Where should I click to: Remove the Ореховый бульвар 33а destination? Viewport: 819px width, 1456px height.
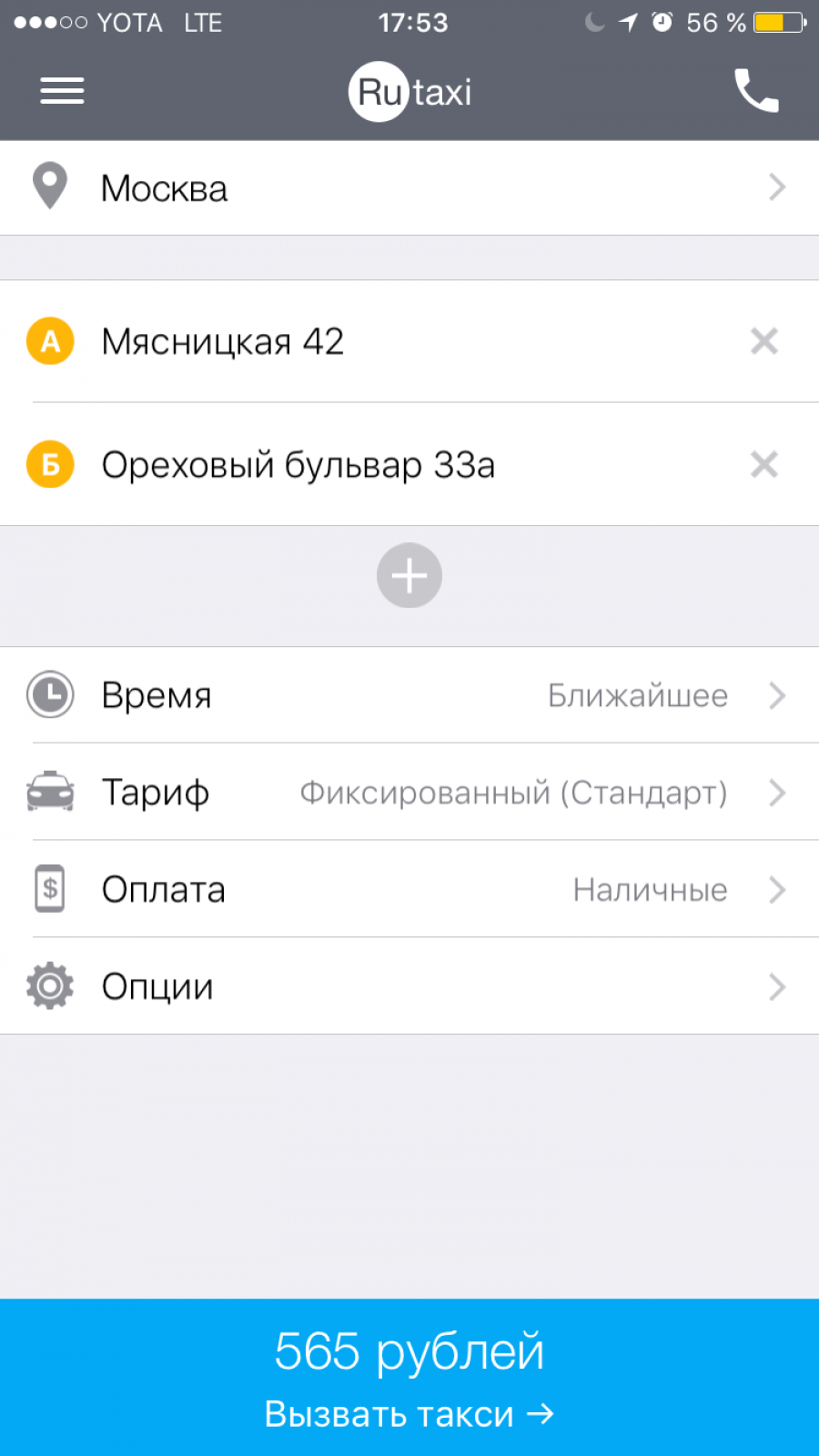pos(763,465)
